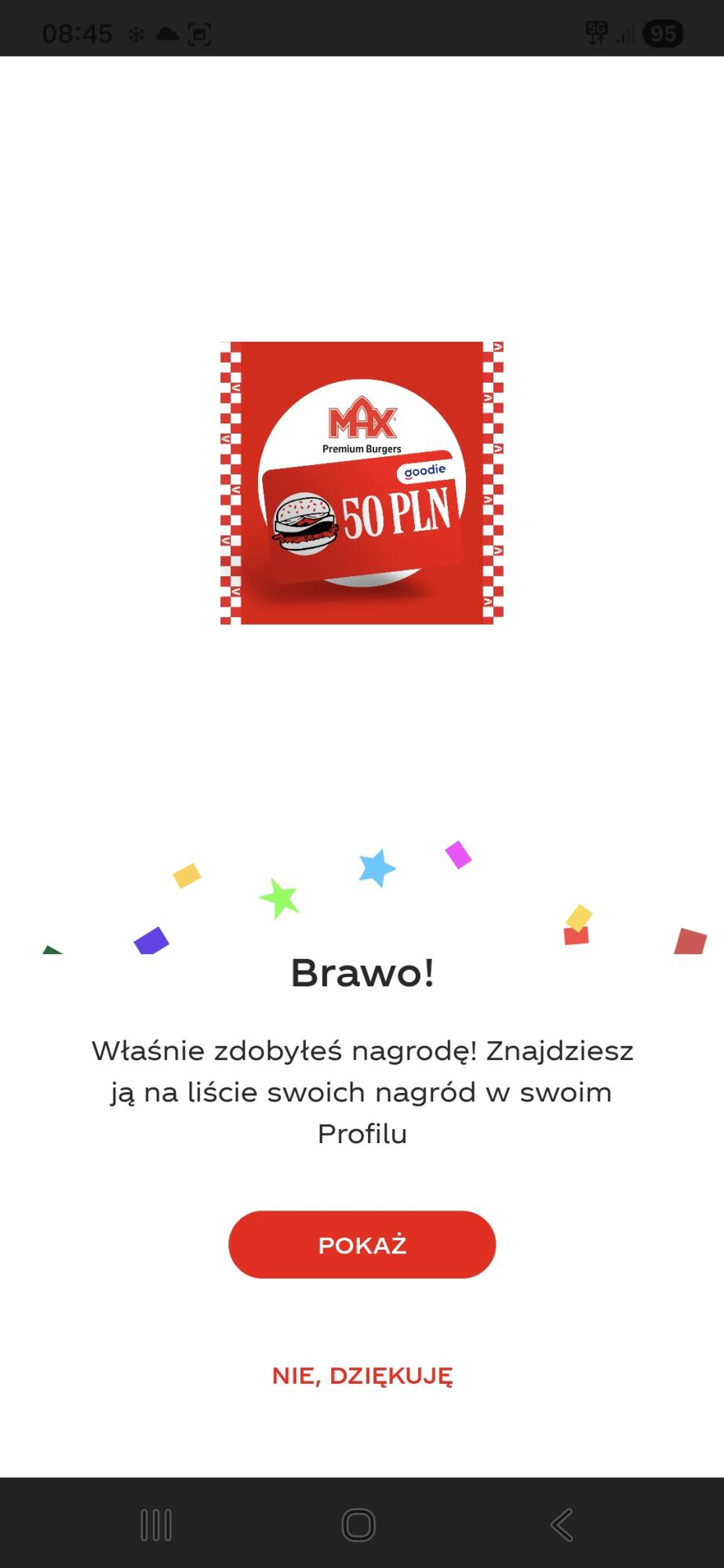Decline with NIE, DZIĘKUJĘ
Viewport: 724px width, 1568px height.
coord(362,1375)
